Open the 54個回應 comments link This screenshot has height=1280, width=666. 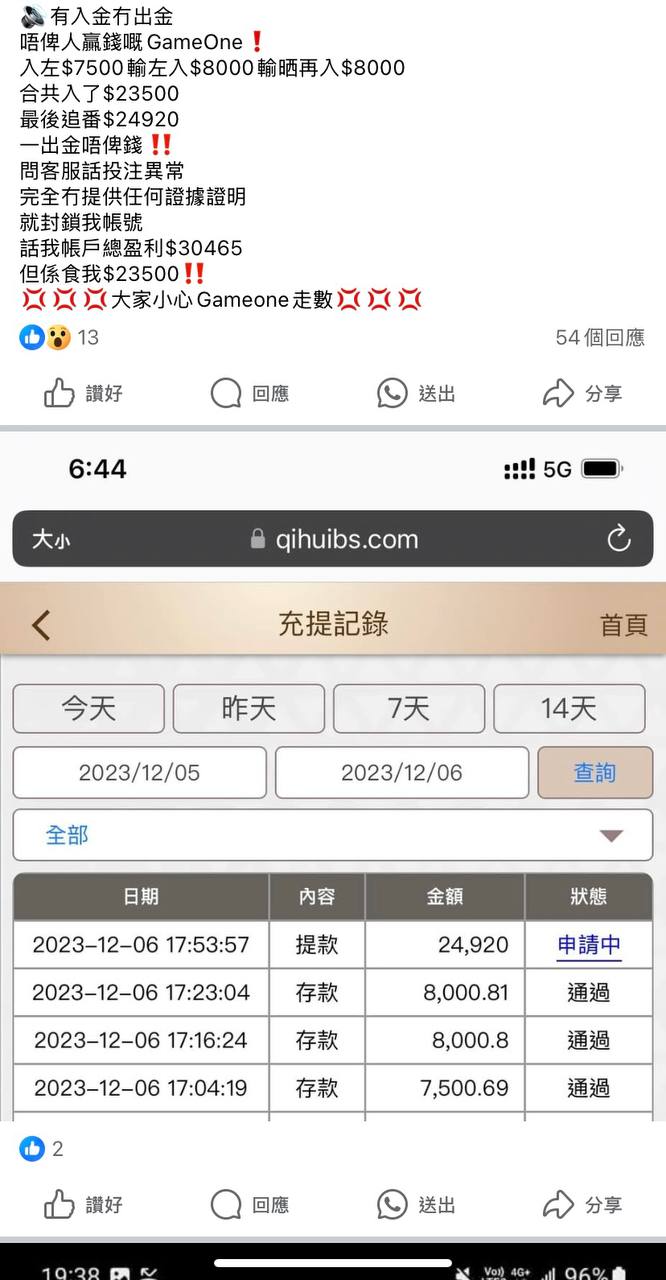(600, 337)
